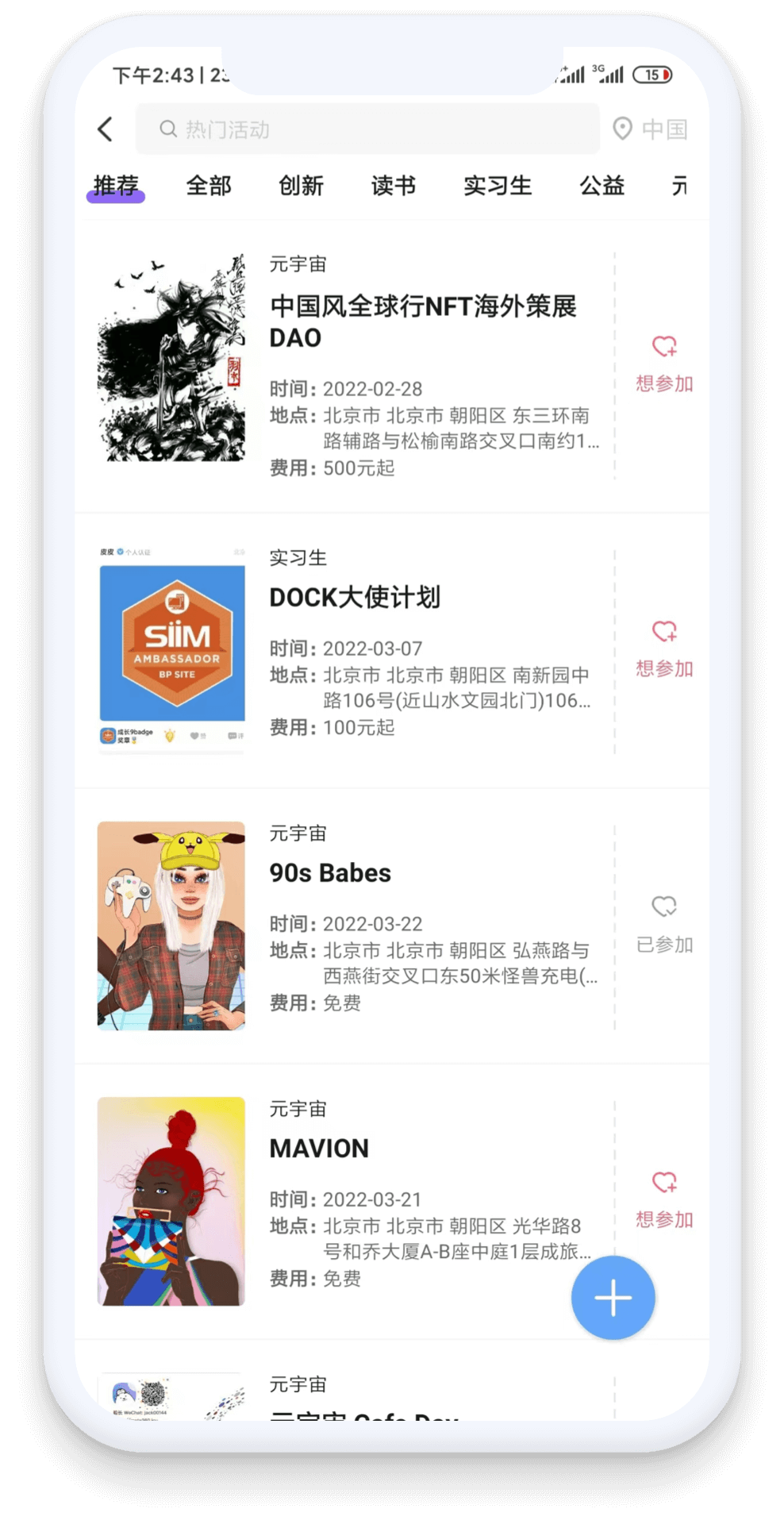Tap the battery indicator in the status bar
Viewport: 784px width, 1524px height.
point(652,74)
